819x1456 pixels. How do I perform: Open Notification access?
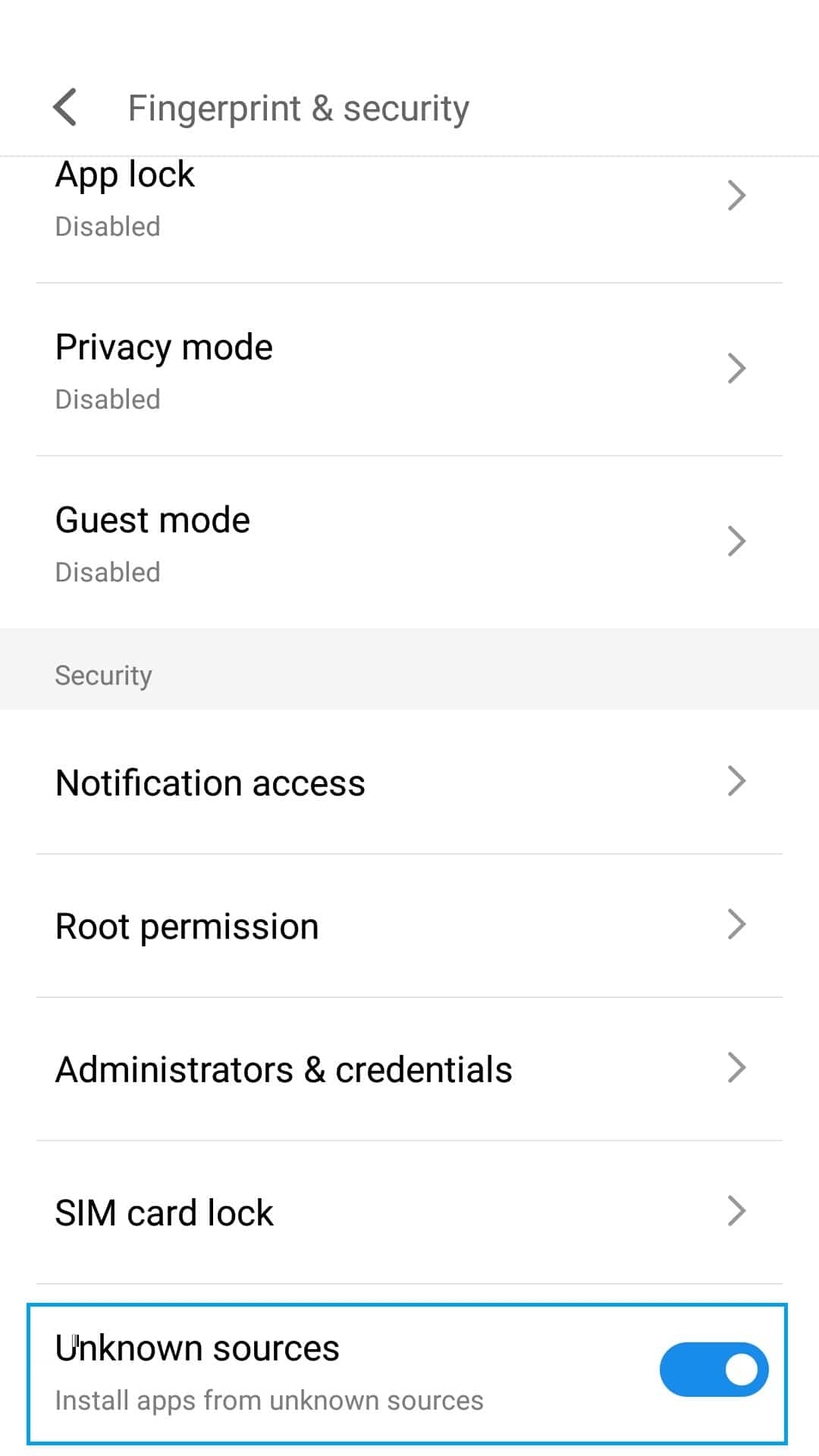[x=409, y=783]
